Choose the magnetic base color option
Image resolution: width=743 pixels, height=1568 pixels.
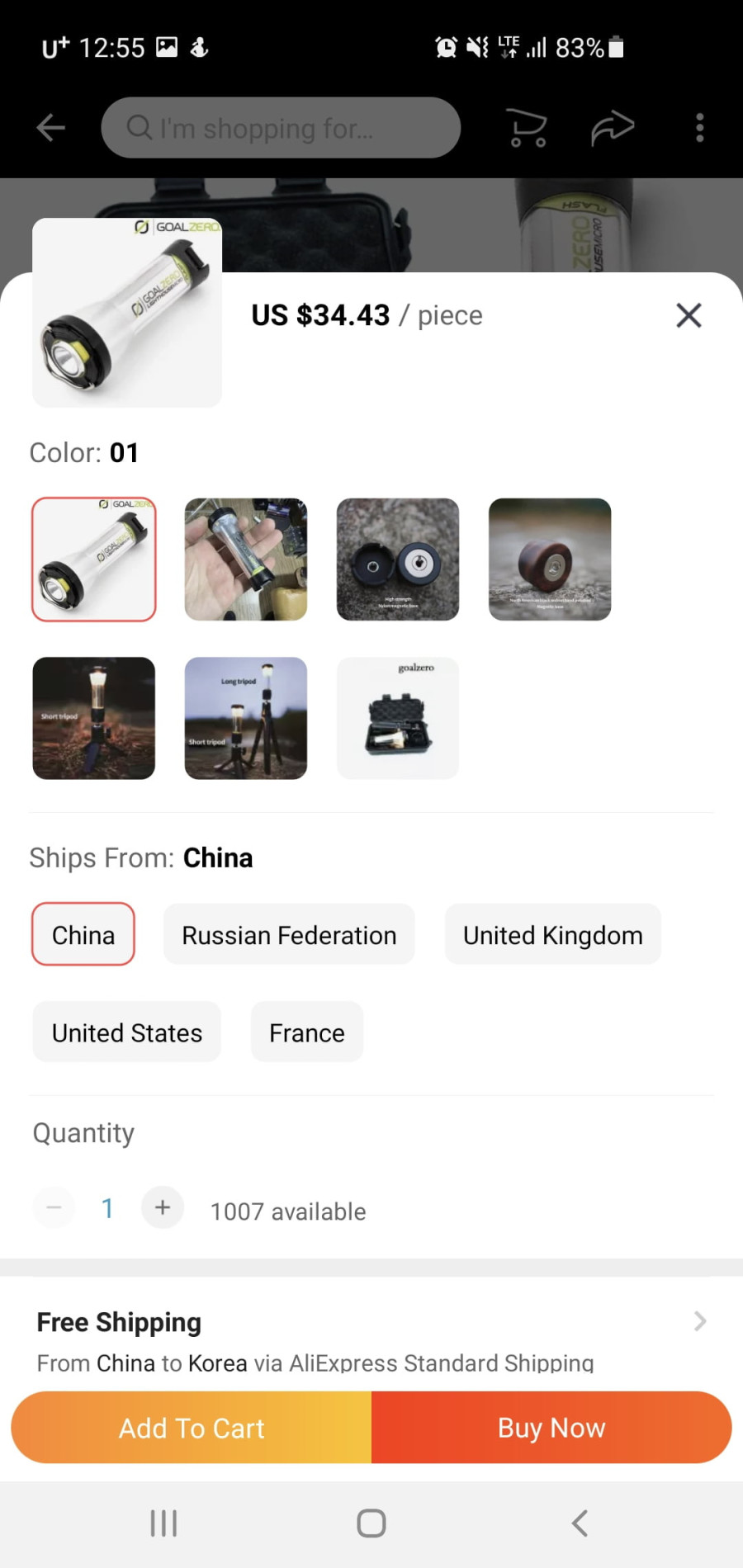[398, 560]
